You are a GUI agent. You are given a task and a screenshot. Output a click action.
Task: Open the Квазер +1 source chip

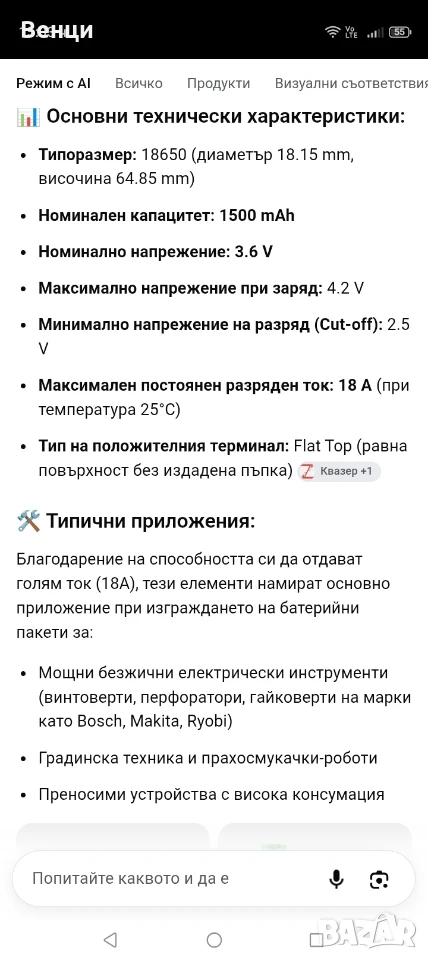pyautogui.click(x=339, y=471)
